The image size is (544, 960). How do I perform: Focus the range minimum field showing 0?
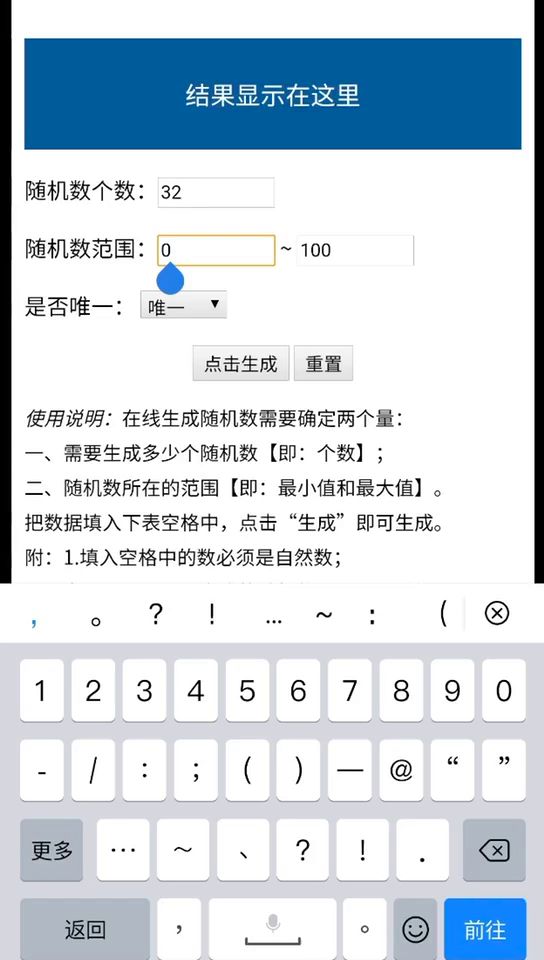[216, 250]
